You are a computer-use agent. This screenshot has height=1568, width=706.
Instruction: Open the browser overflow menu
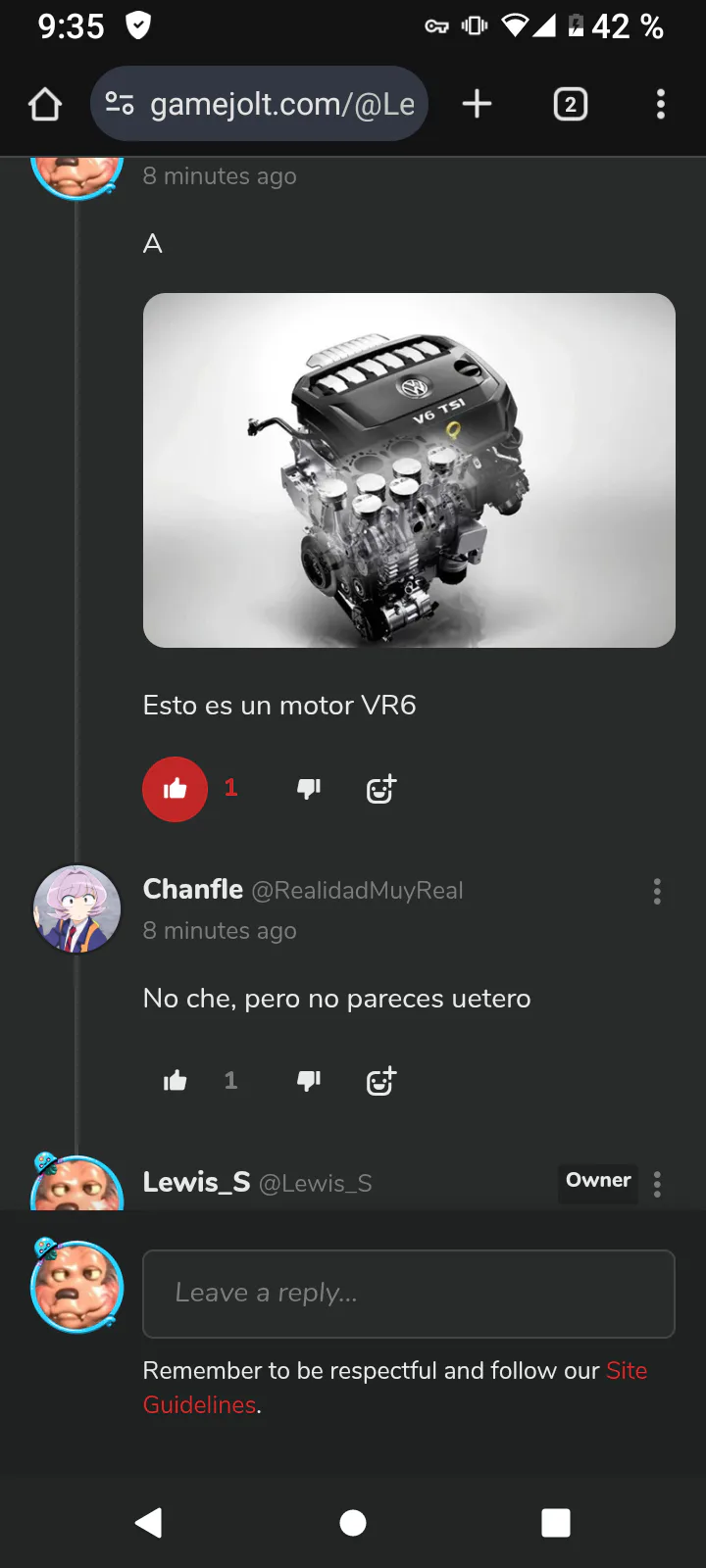point(661,104)
